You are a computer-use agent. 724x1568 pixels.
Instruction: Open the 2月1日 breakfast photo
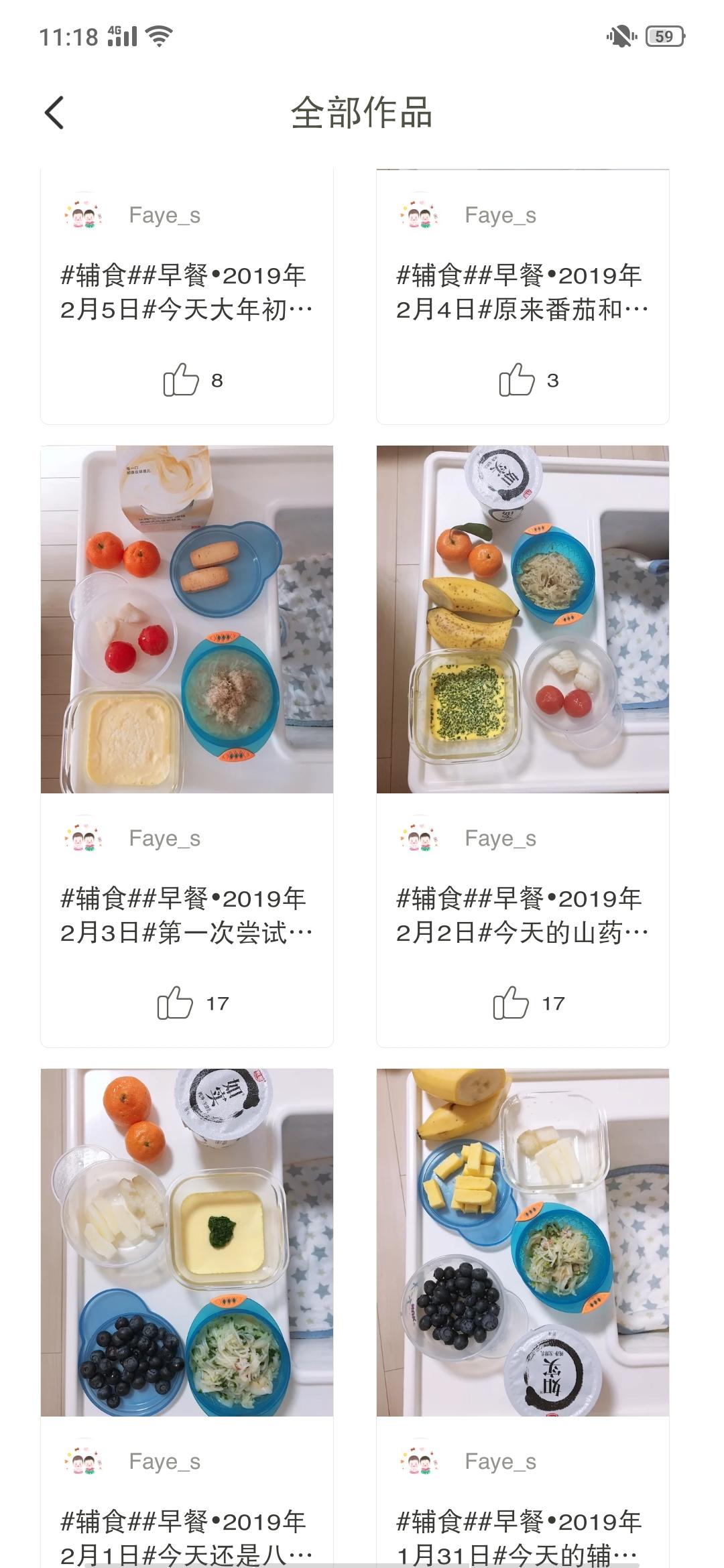[186, 1242]
